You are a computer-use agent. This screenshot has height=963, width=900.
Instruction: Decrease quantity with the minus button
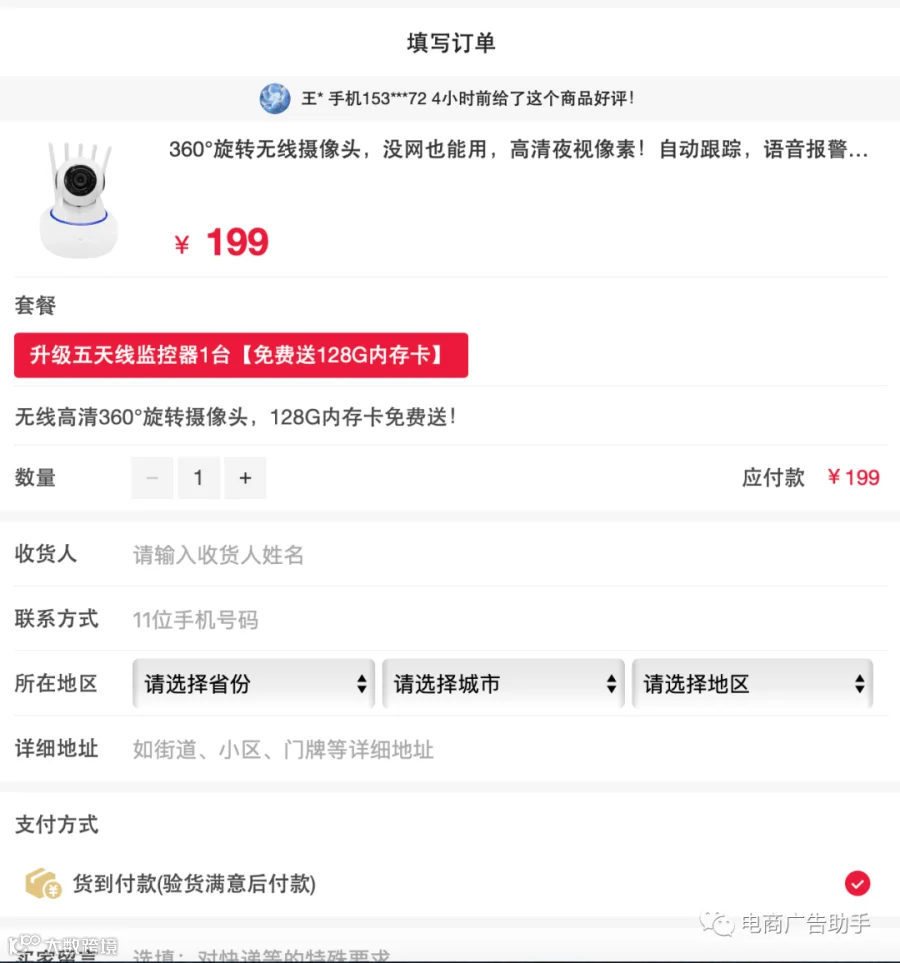pos(152,478)
